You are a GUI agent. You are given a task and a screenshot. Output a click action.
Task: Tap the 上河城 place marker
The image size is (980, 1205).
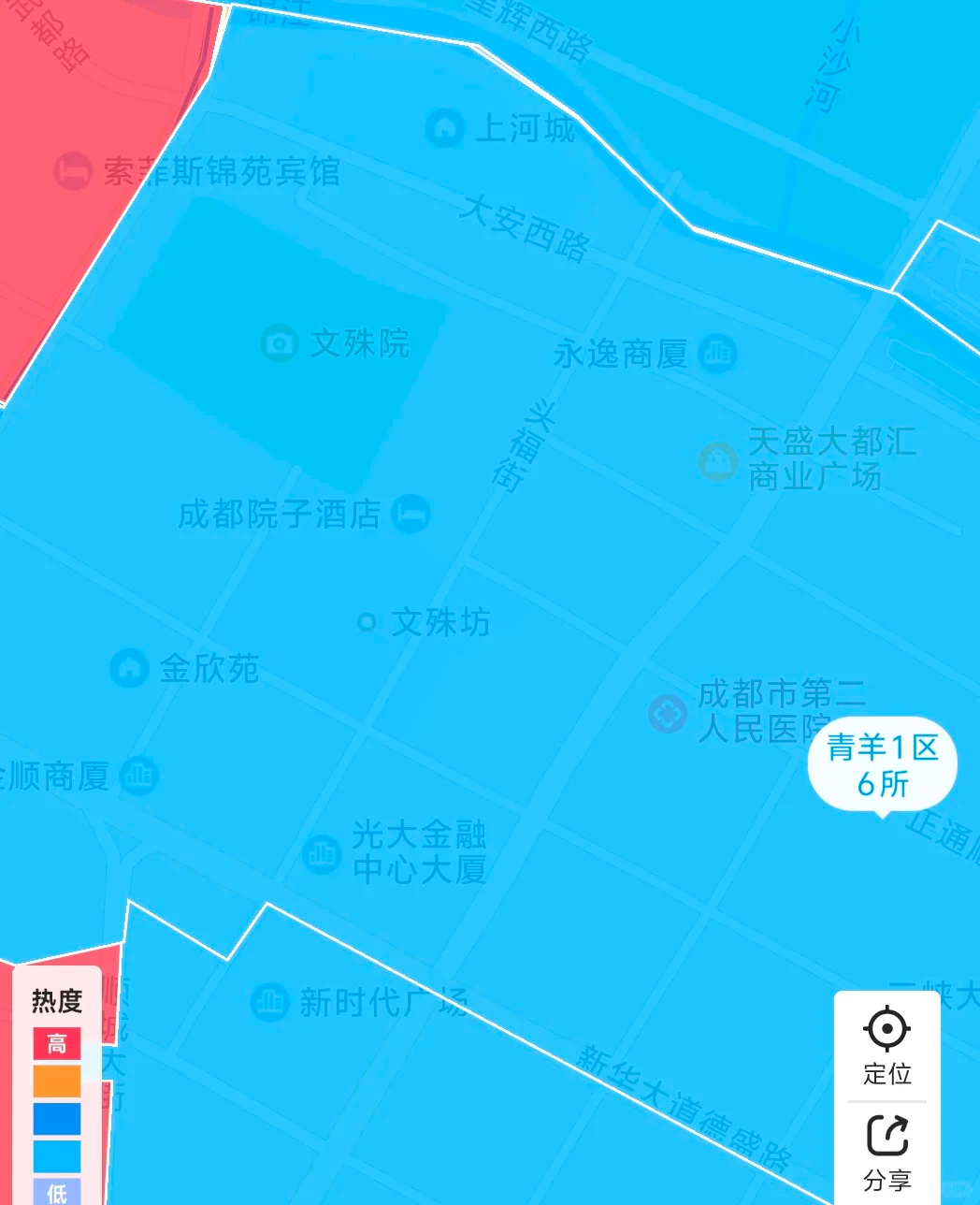click(445, 128)
